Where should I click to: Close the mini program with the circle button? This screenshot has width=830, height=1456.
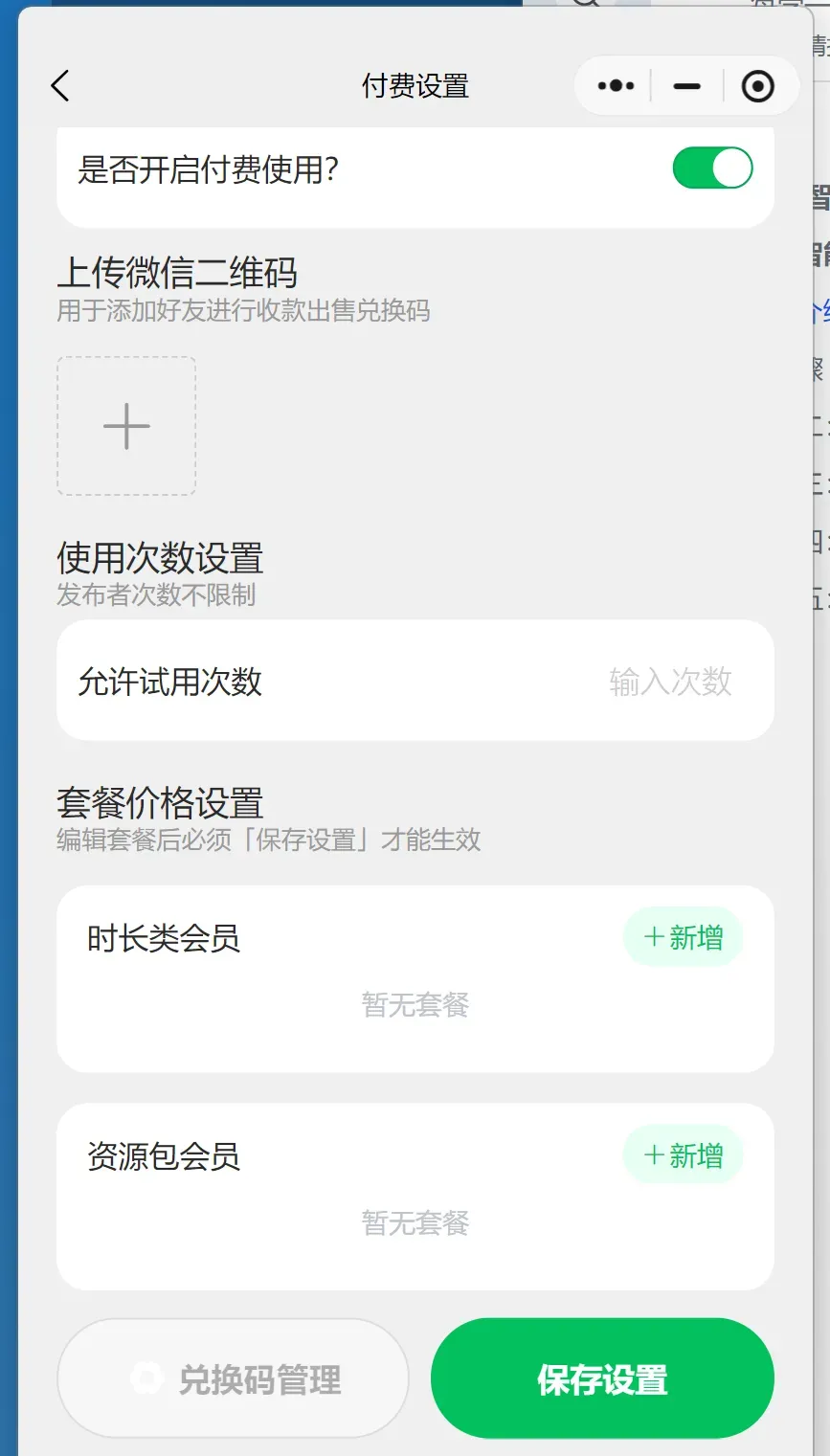[x=757, y=86]
